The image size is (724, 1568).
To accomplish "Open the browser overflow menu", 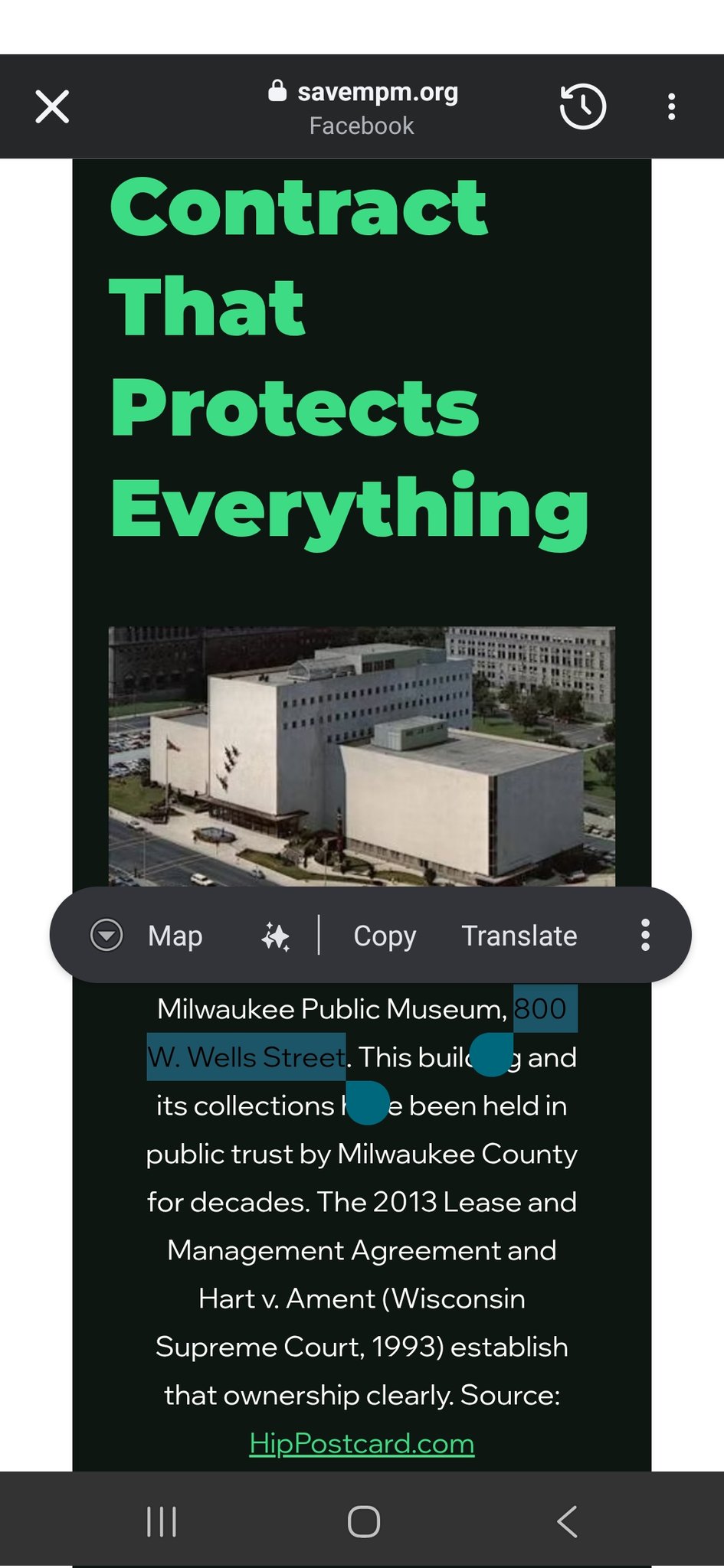I will click(x=671, y=106).
